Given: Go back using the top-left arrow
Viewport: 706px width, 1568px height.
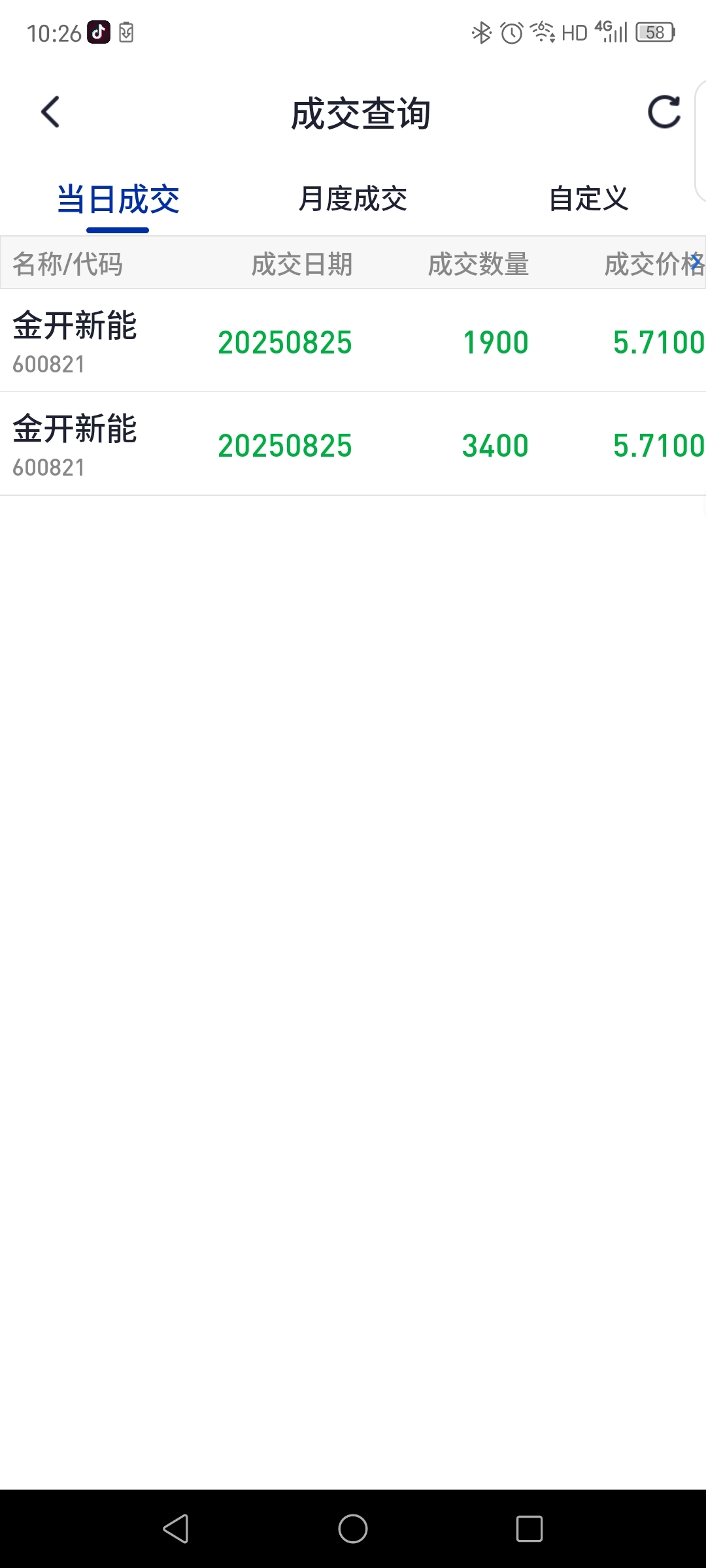Looking at the screenshot, I should point(50,112).
